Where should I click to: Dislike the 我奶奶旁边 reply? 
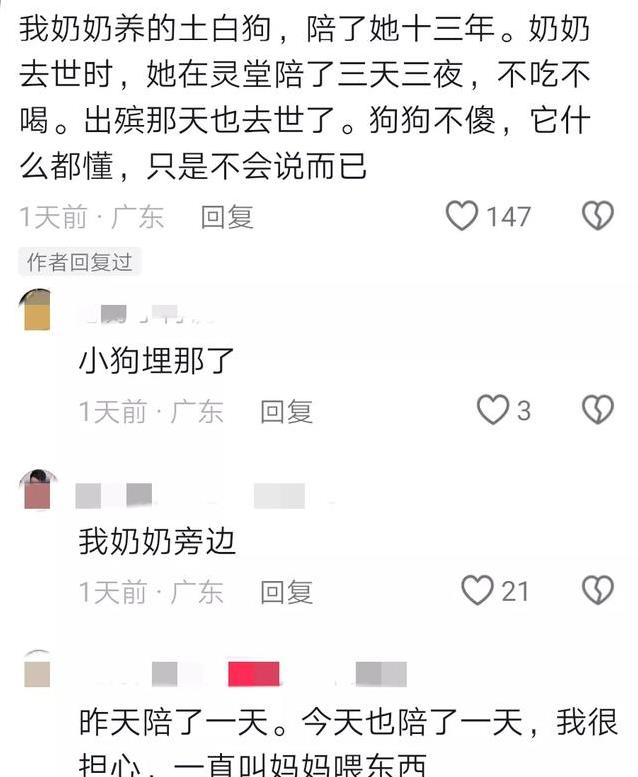598,591
